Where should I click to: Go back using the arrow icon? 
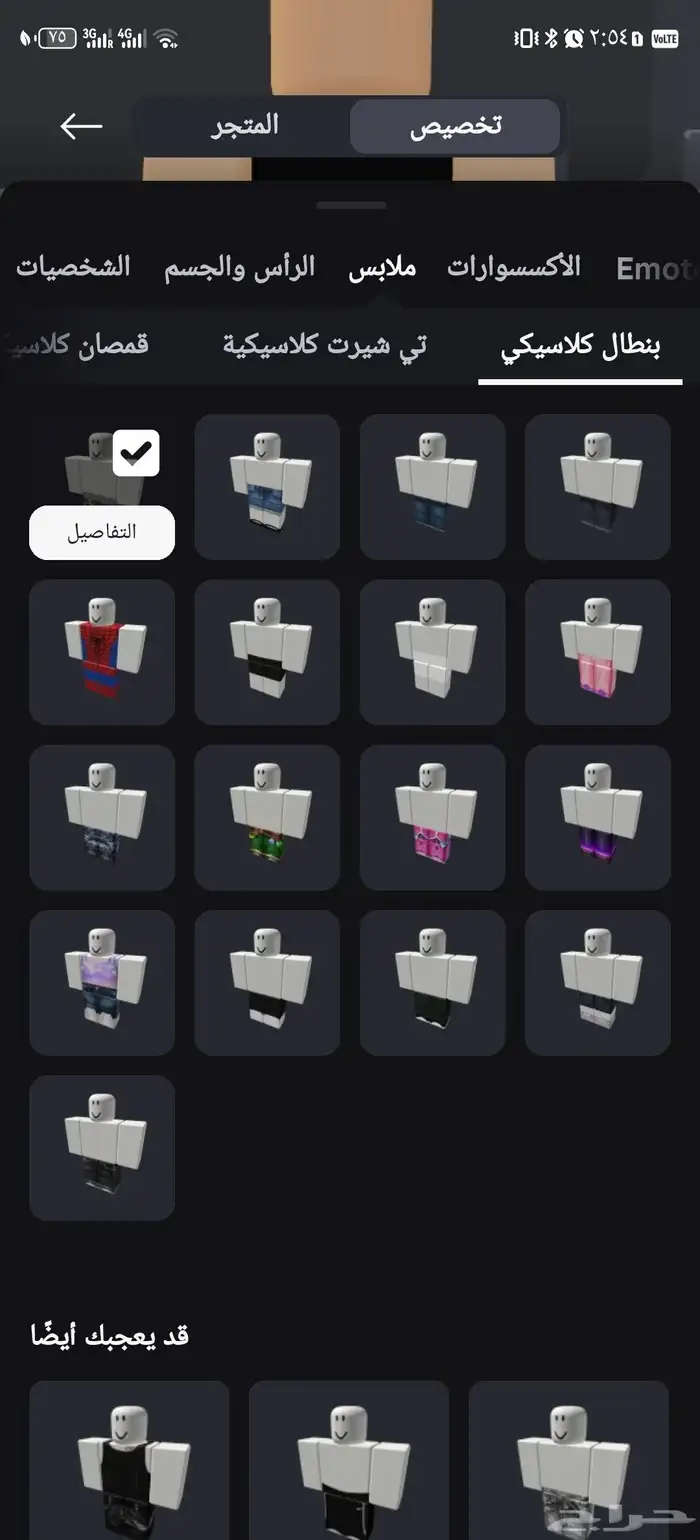[81, 126]
